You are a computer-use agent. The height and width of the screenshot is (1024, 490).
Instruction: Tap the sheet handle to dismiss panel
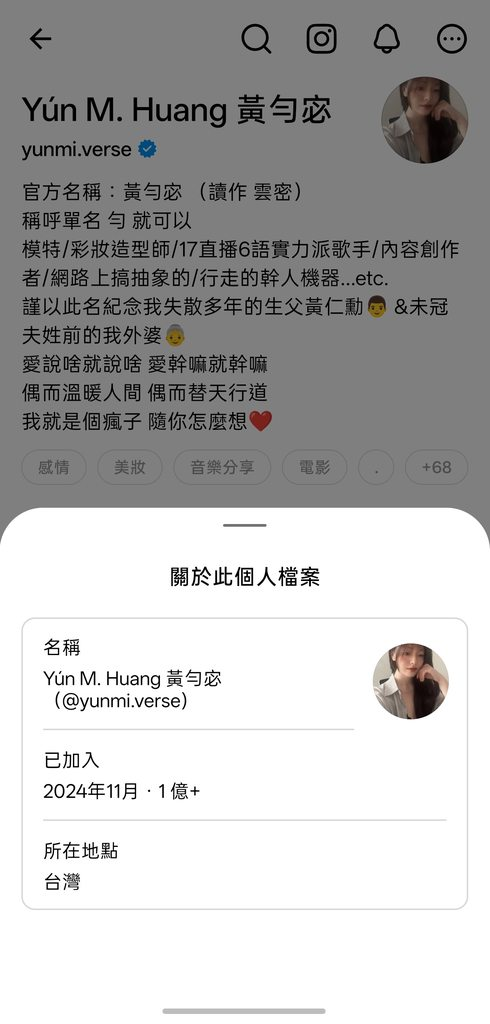244,525
